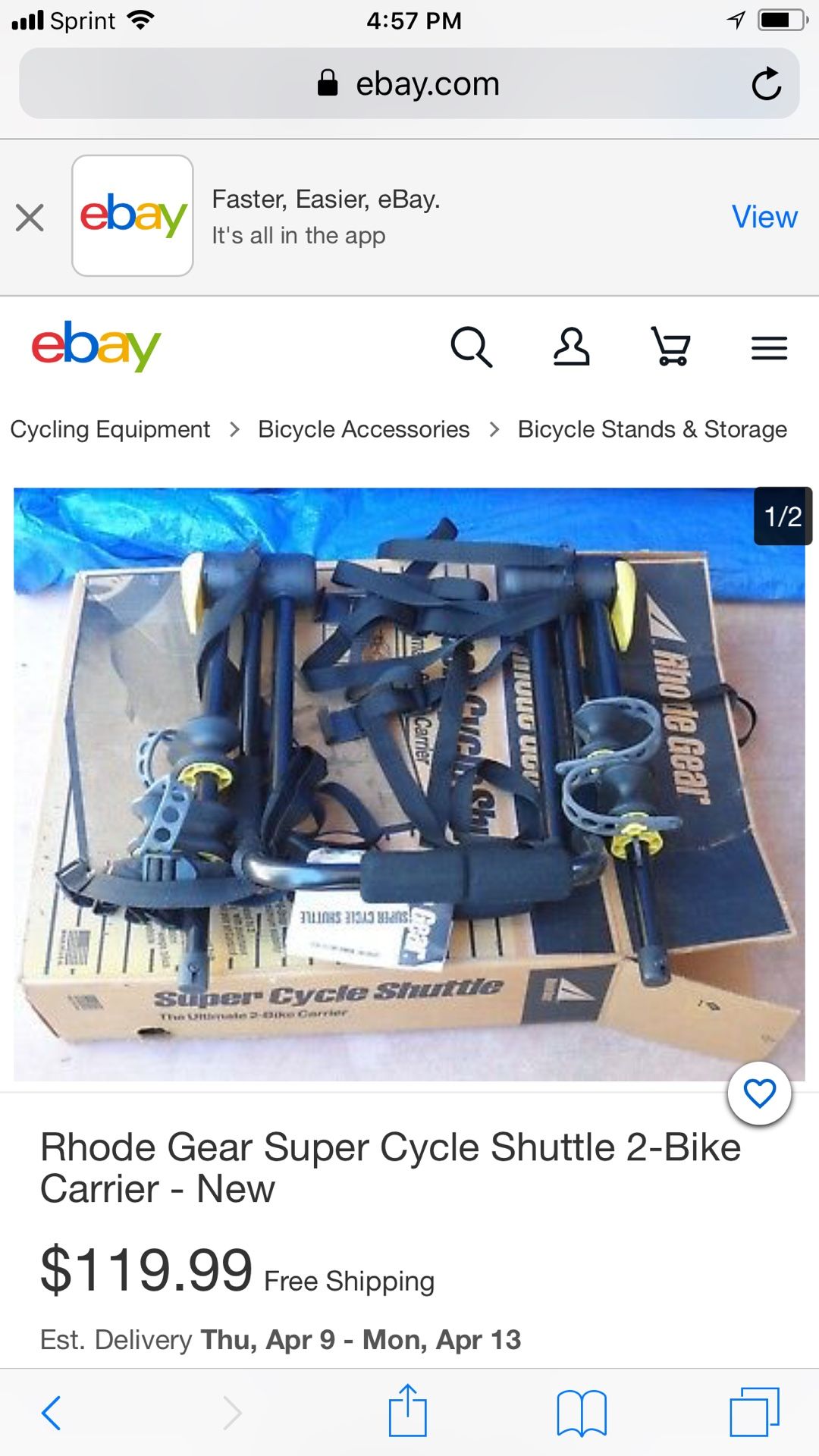Image resolution: width=819 pixels, height=1456 pixels.
Task: Show all open Safari tabs
Action: [x=754, y=1413]
